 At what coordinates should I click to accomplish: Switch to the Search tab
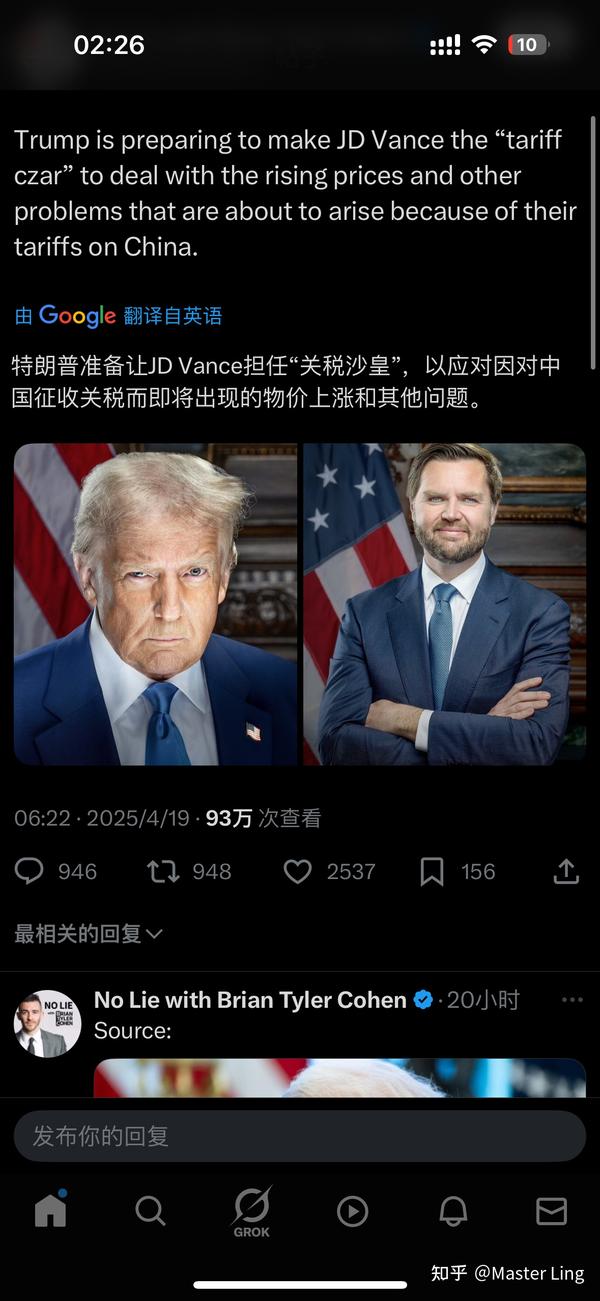tap(150, 1211)
